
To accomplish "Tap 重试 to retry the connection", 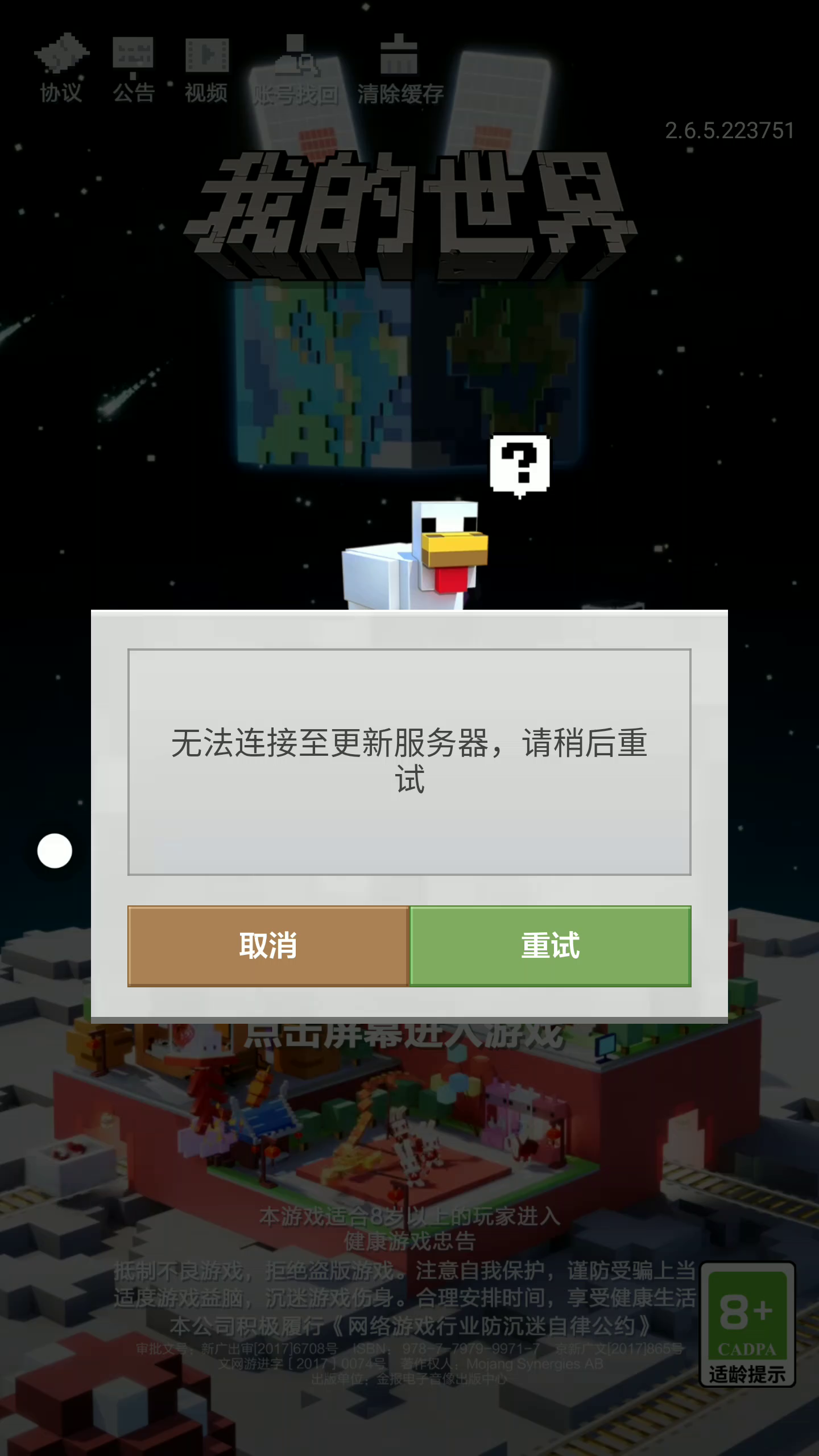I will coord(550,946).
